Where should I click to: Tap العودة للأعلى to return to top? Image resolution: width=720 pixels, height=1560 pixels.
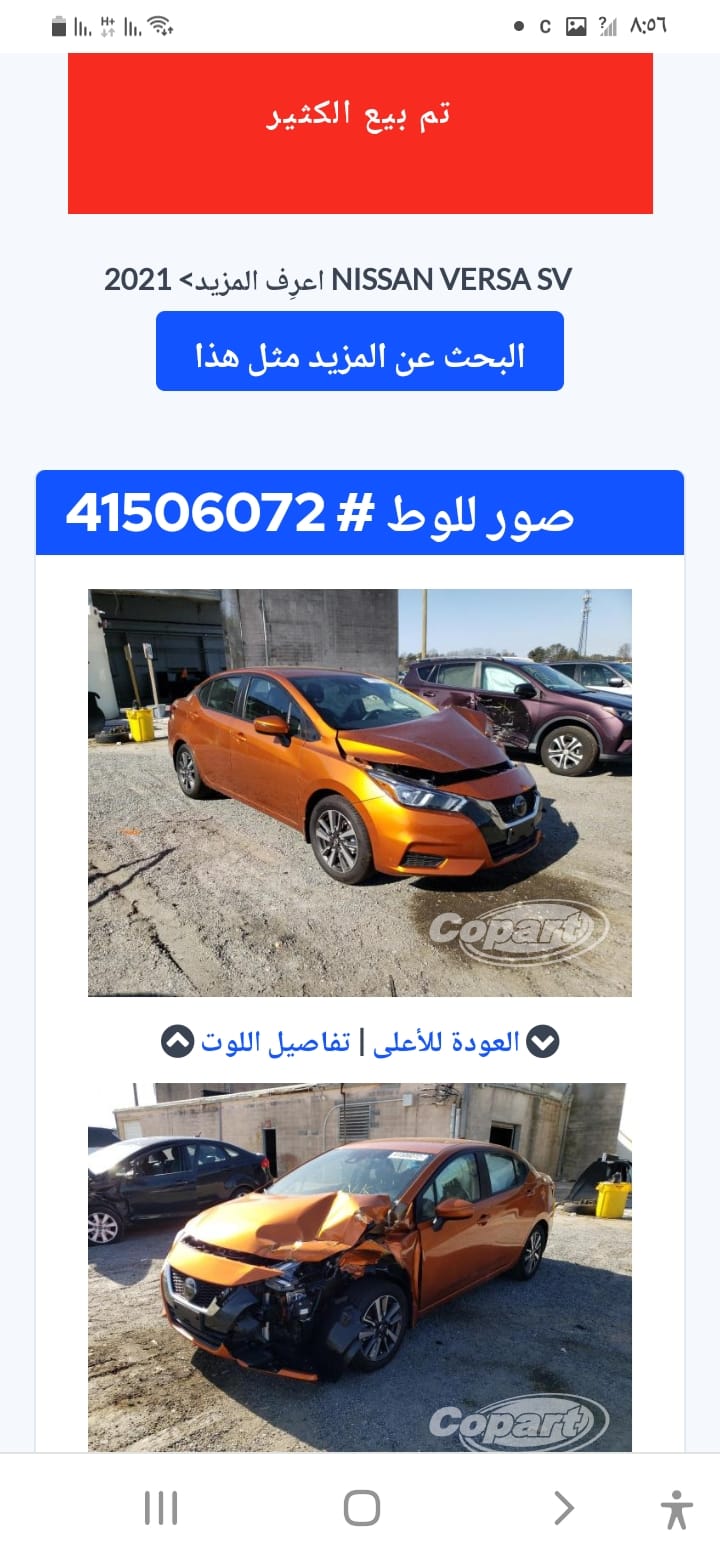[447, 1042]
